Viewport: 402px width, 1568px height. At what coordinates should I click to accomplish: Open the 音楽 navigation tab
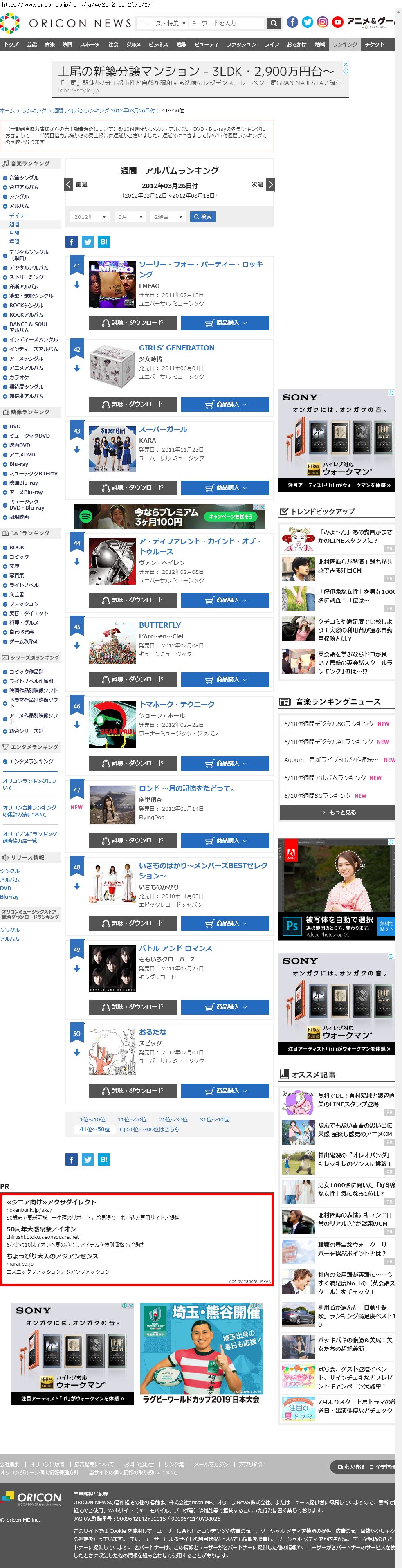click(50, 45)
